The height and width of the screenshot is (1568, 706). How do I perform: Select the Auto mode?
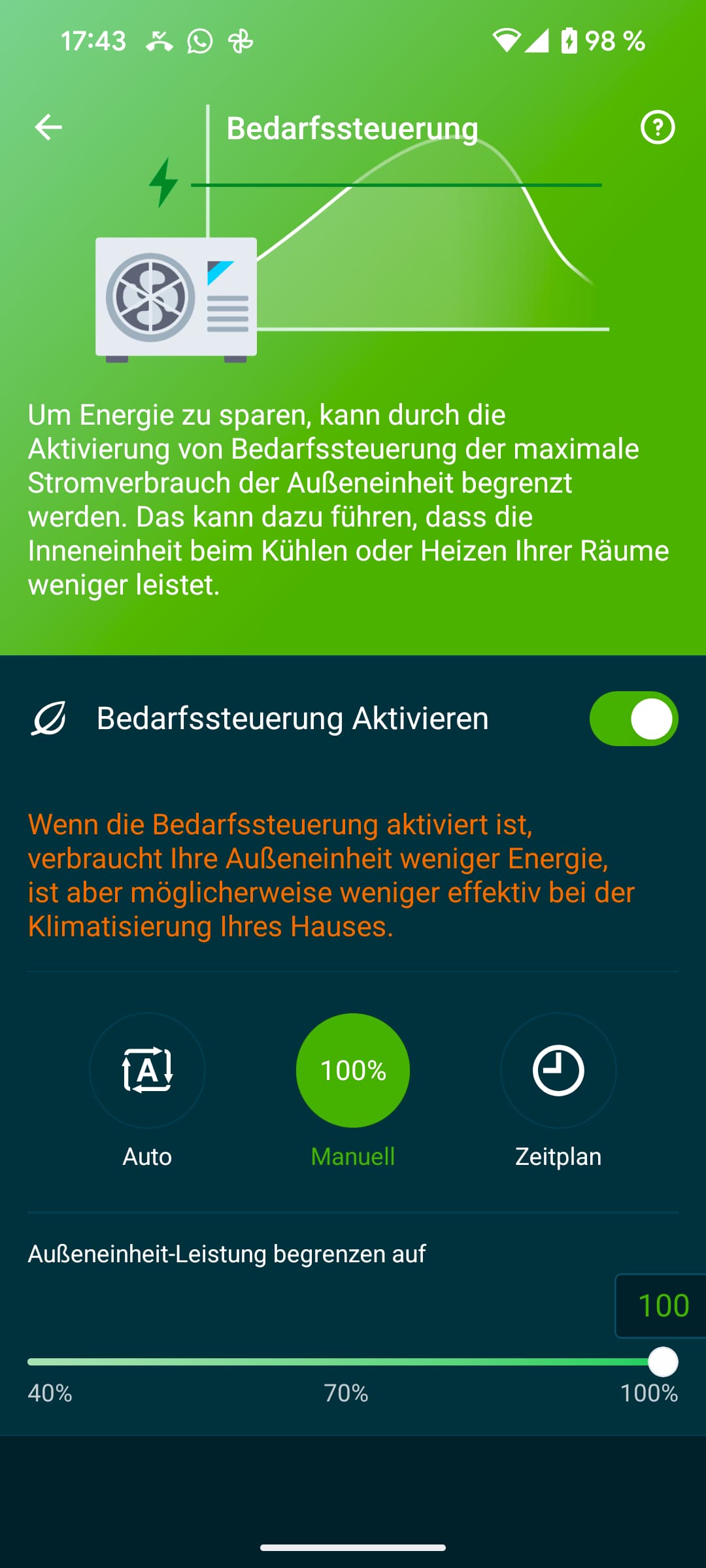click(x=147, y=1070)
